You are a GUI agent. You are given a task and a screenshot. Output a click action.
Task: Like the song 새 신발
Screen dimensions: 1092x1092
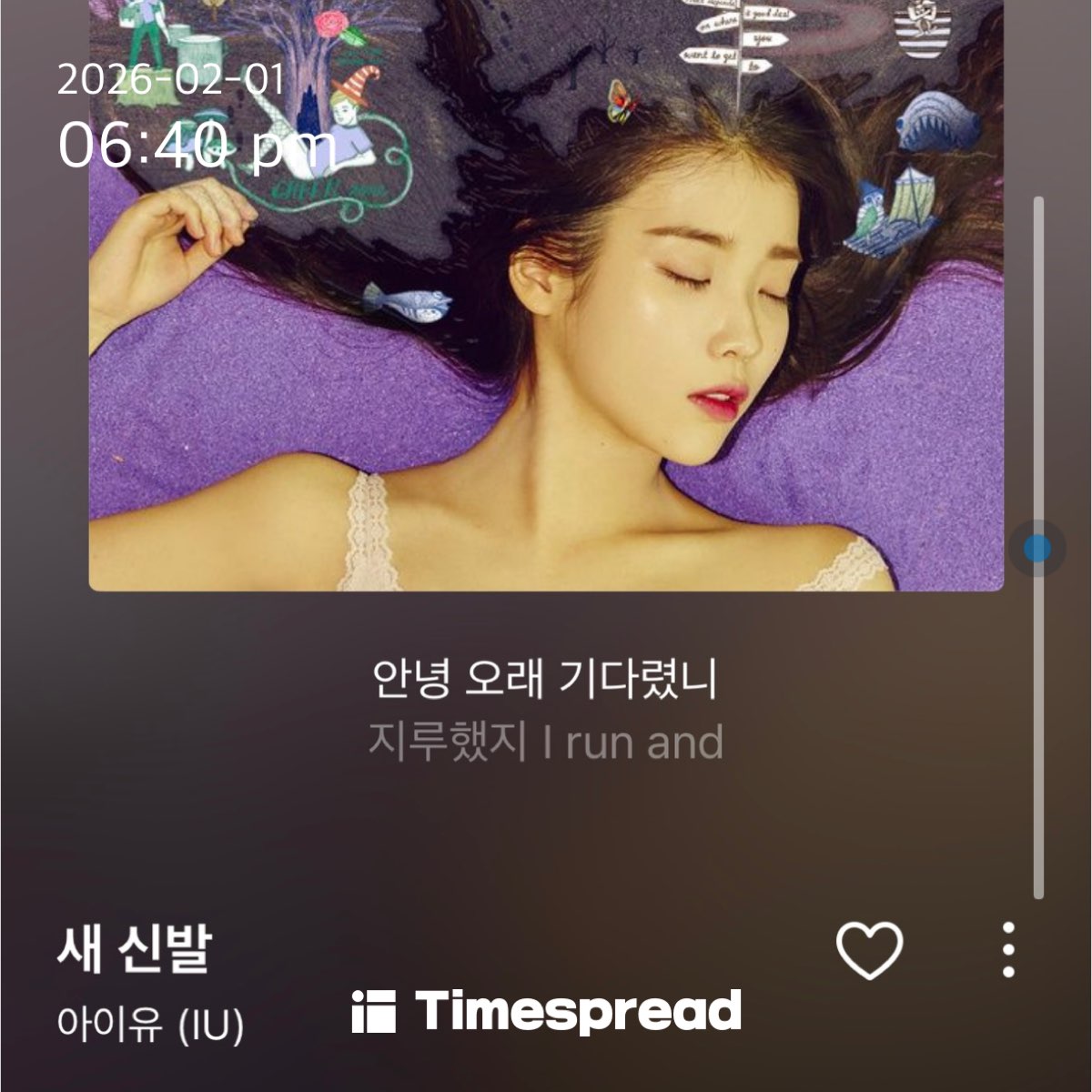[x=869, y=950]
